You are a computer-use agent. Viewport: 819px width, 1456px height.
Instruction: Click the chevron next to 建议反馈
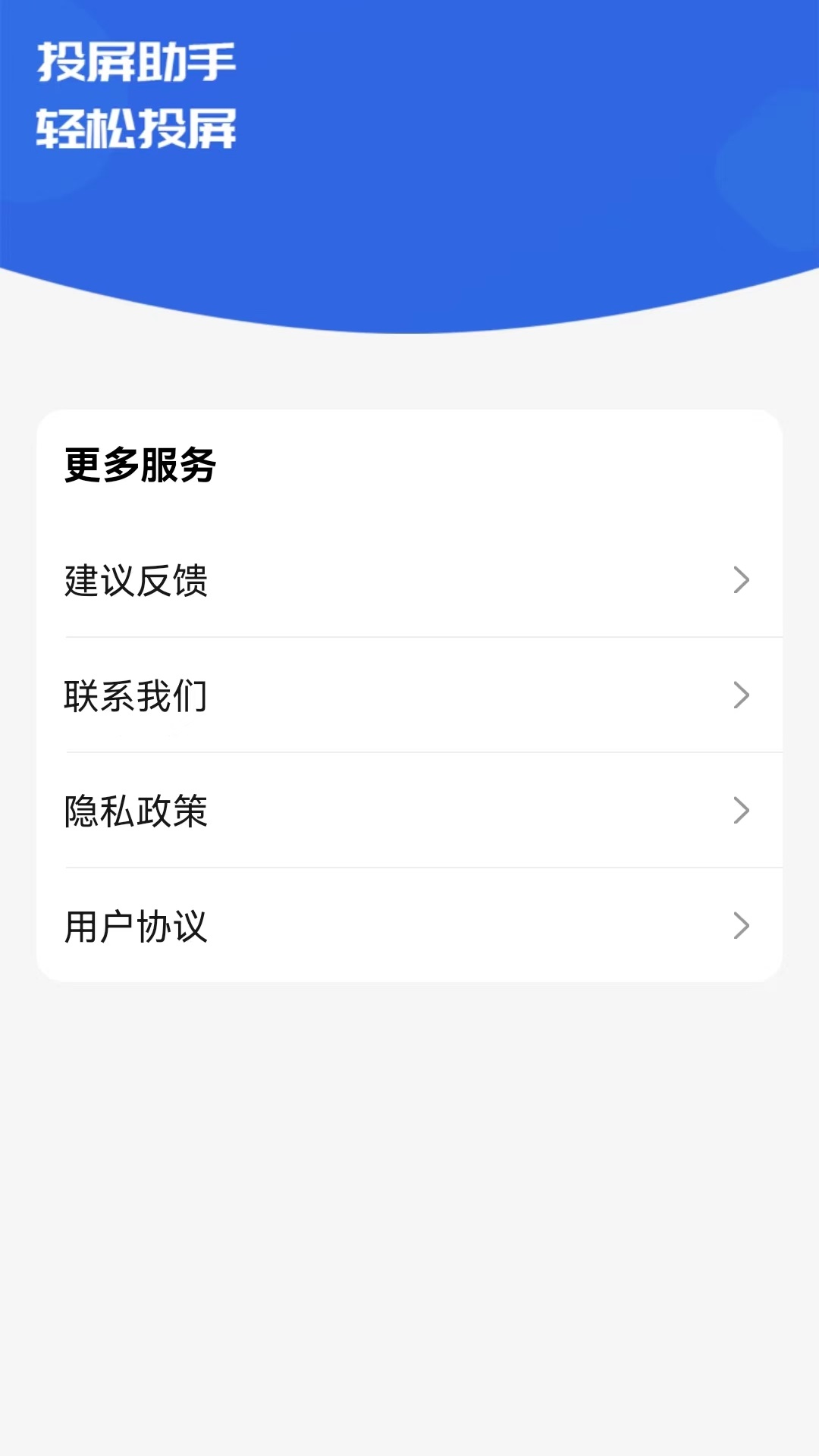click(x=739, y=580)
